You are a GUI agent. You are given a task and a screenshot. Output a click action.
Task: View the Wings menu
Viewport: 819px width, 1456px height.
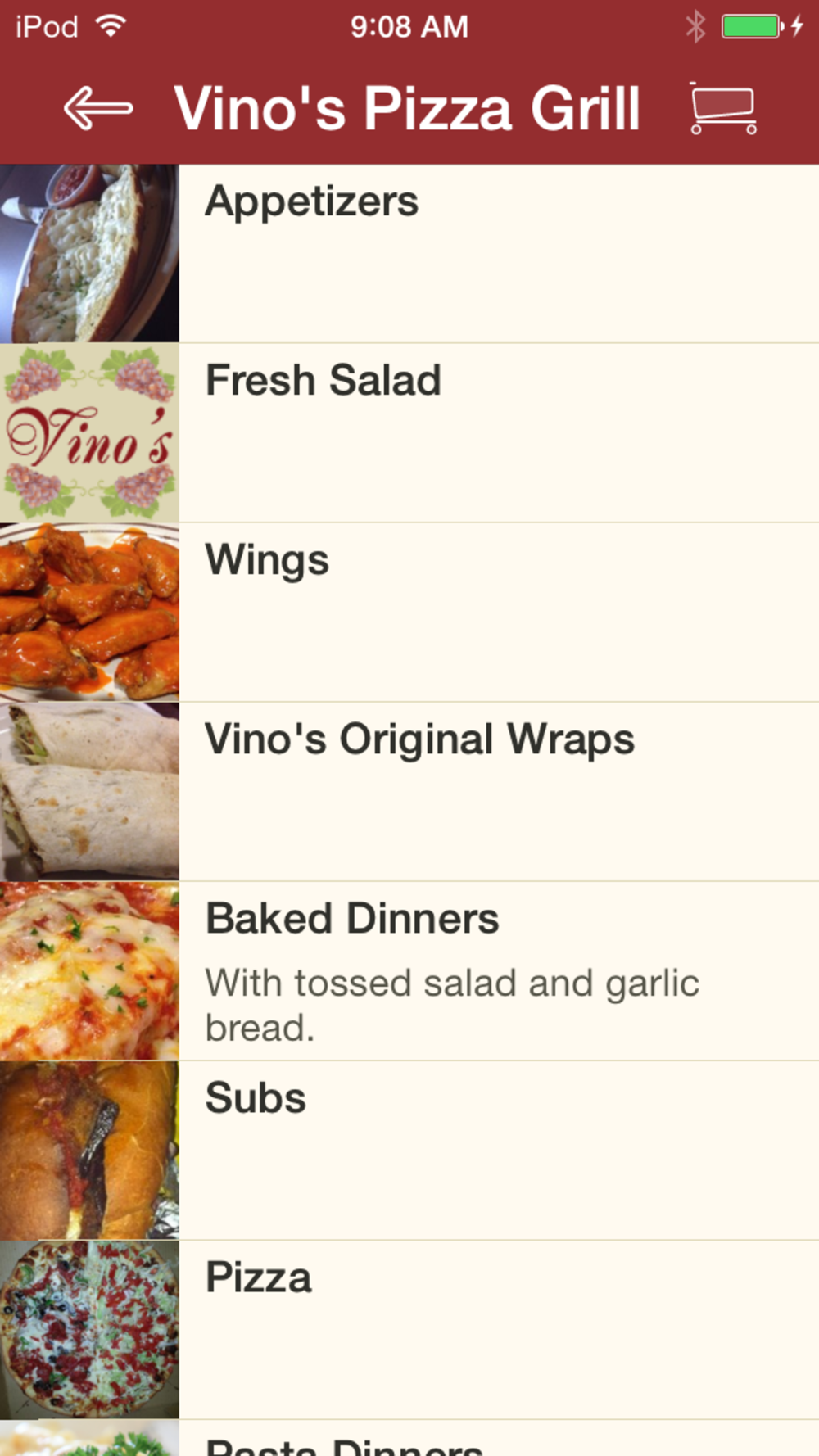[x=409, y=613]
